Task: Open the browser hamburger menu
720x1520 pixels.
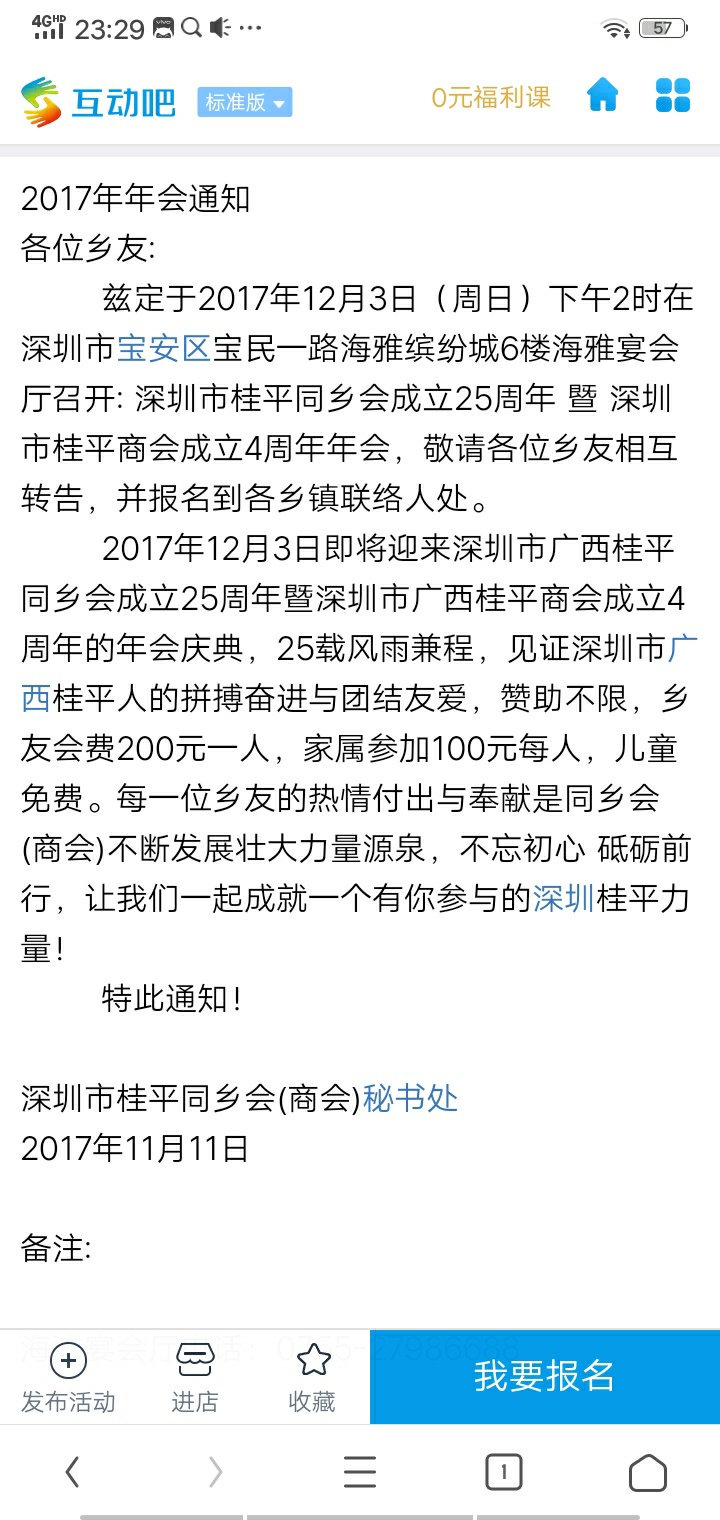Action: coord(360,1472)
